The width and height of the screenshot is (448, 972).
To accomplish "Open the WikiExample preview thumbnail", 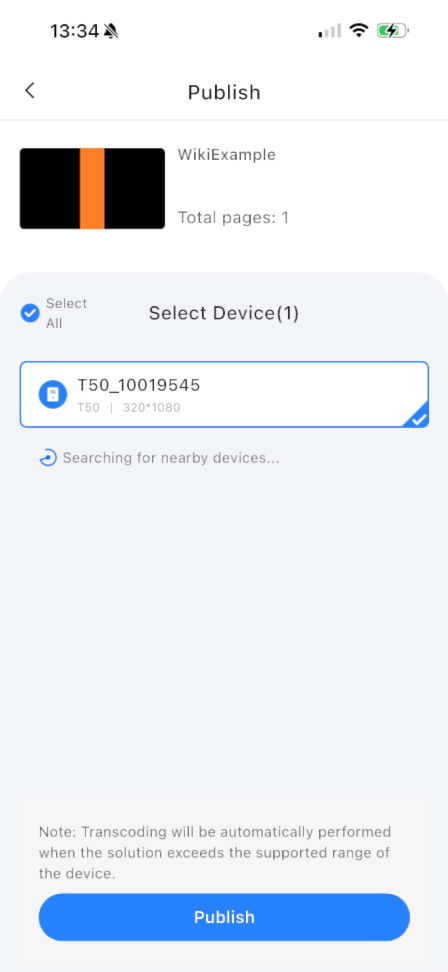I will [92, 188].
